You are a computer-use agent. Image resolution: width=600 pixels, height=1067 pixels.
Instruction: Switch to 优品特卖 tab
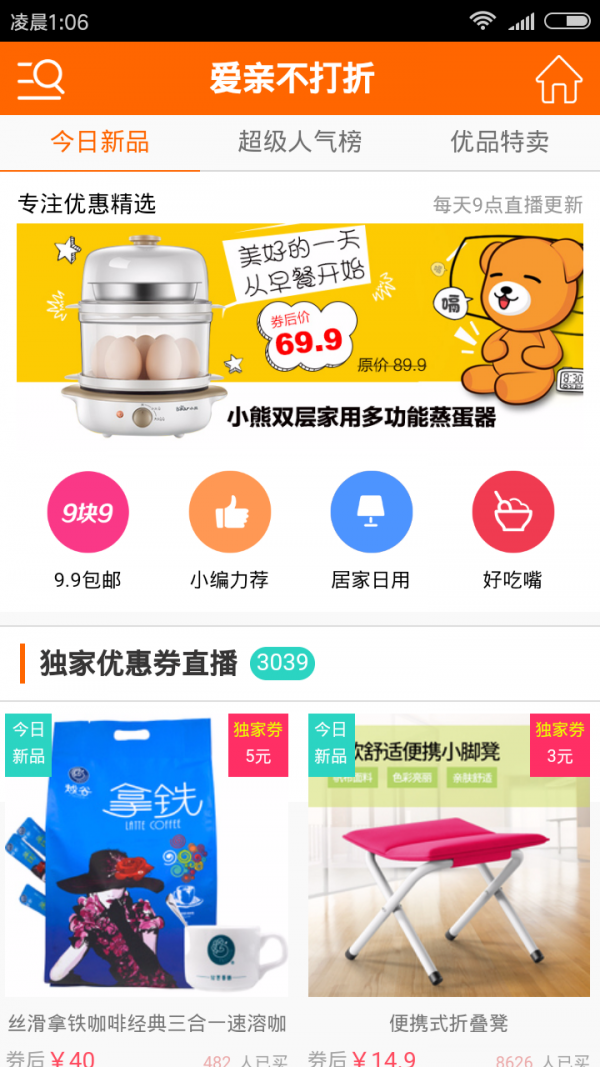(500, 142)
